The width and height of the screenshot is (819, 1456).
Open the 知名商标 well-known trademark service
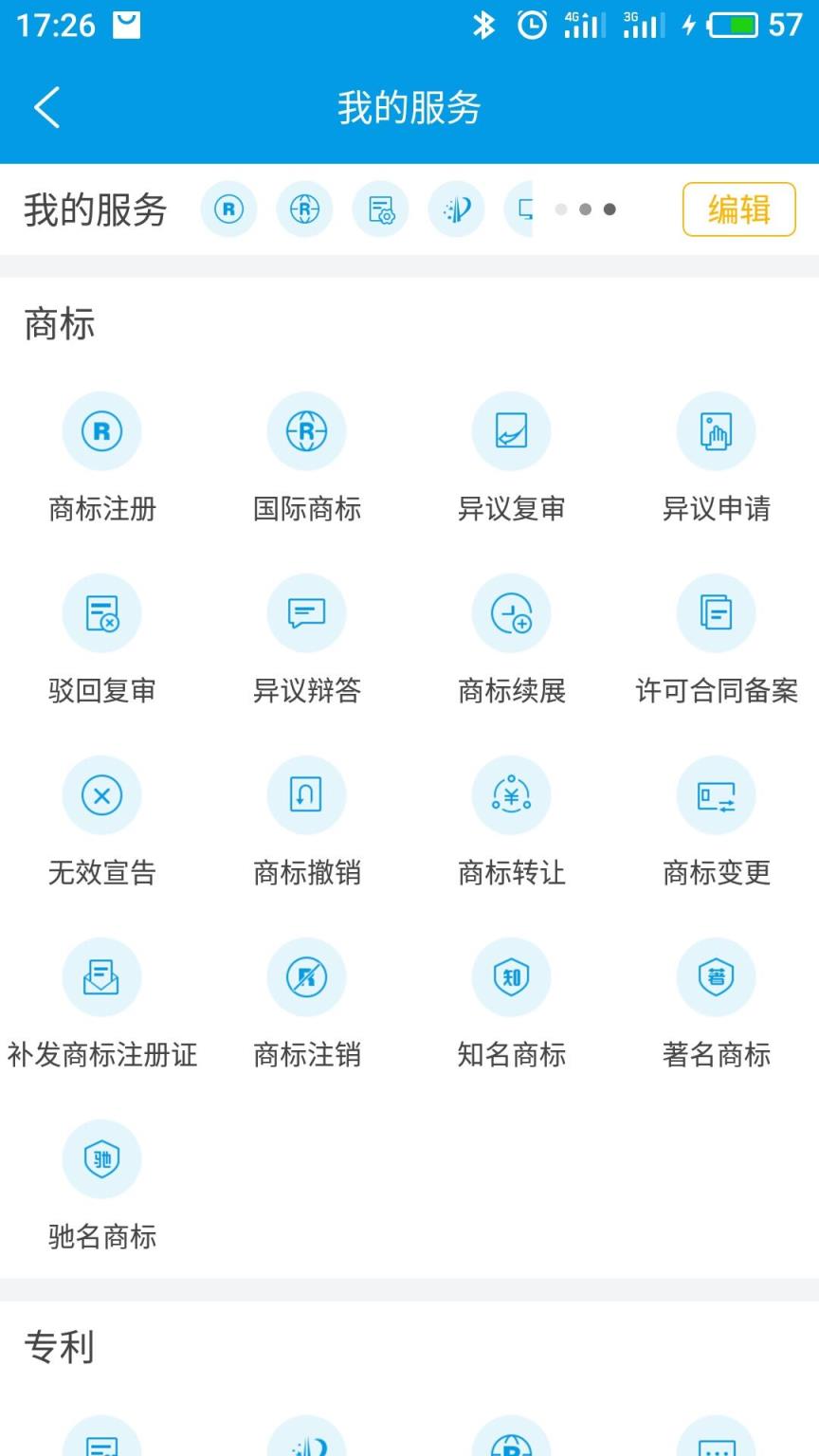511,977
